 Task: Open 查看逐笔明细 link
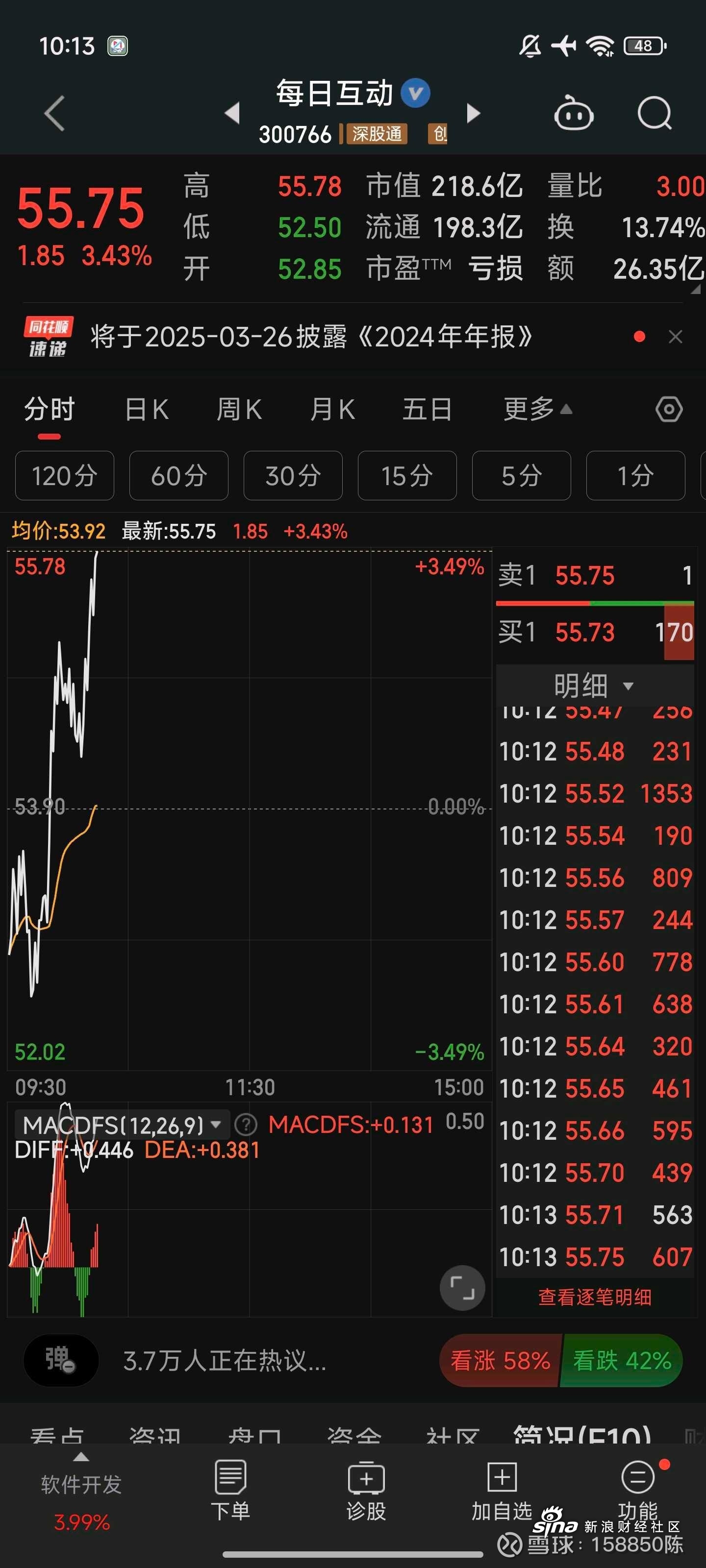click(595, 1297)
